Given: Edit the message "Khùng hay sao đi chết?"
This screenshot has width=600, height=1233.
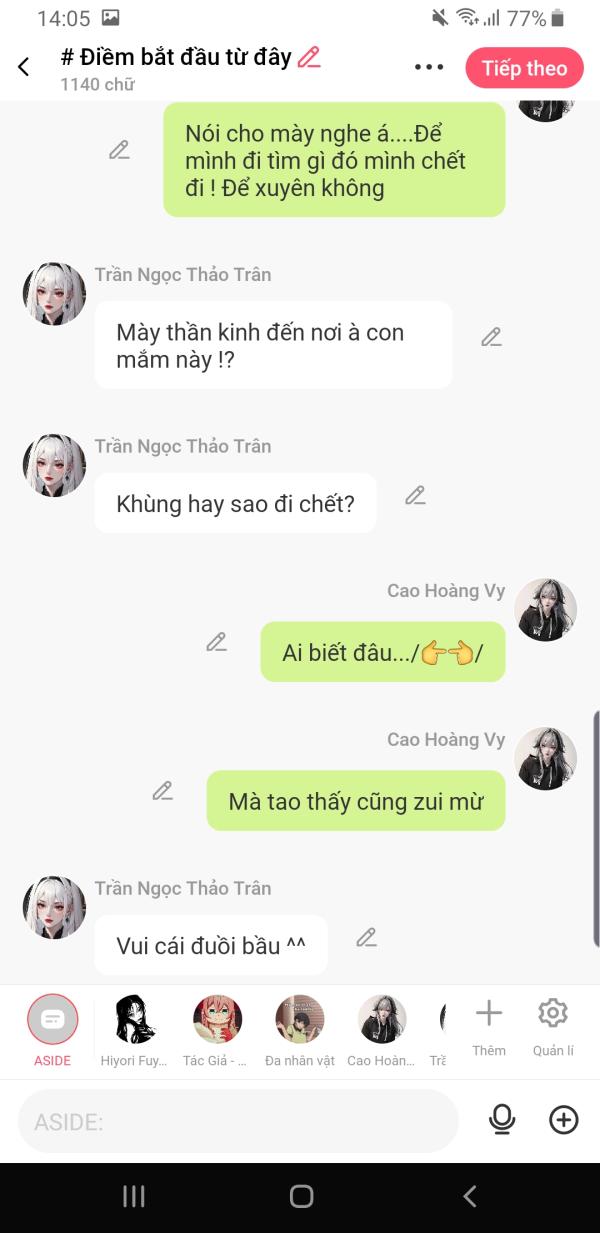Looking at the screenshot, I should coord(415,495).
